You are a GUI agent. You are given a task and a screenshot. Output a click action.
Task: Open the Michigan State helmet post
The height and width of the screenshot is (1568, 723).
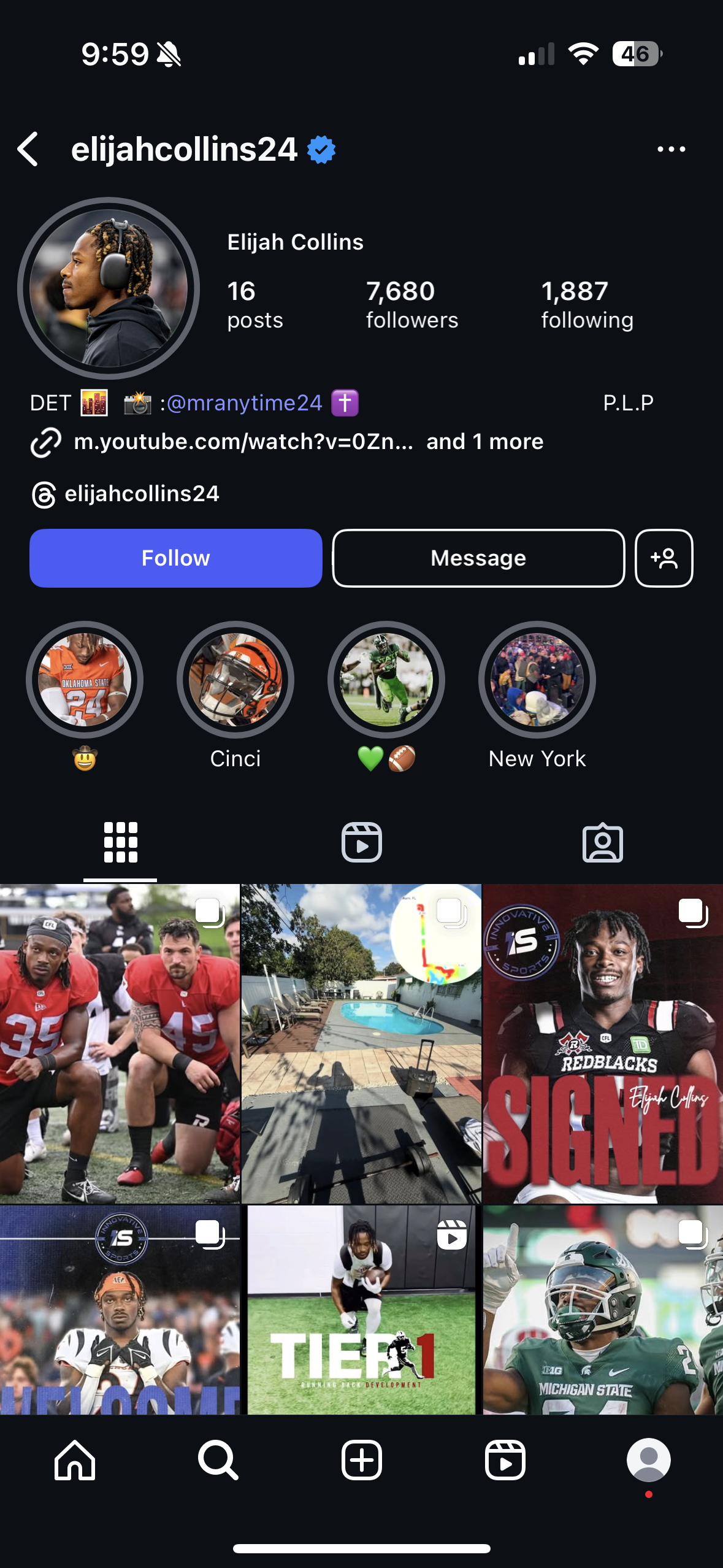tap(602, 1310)
